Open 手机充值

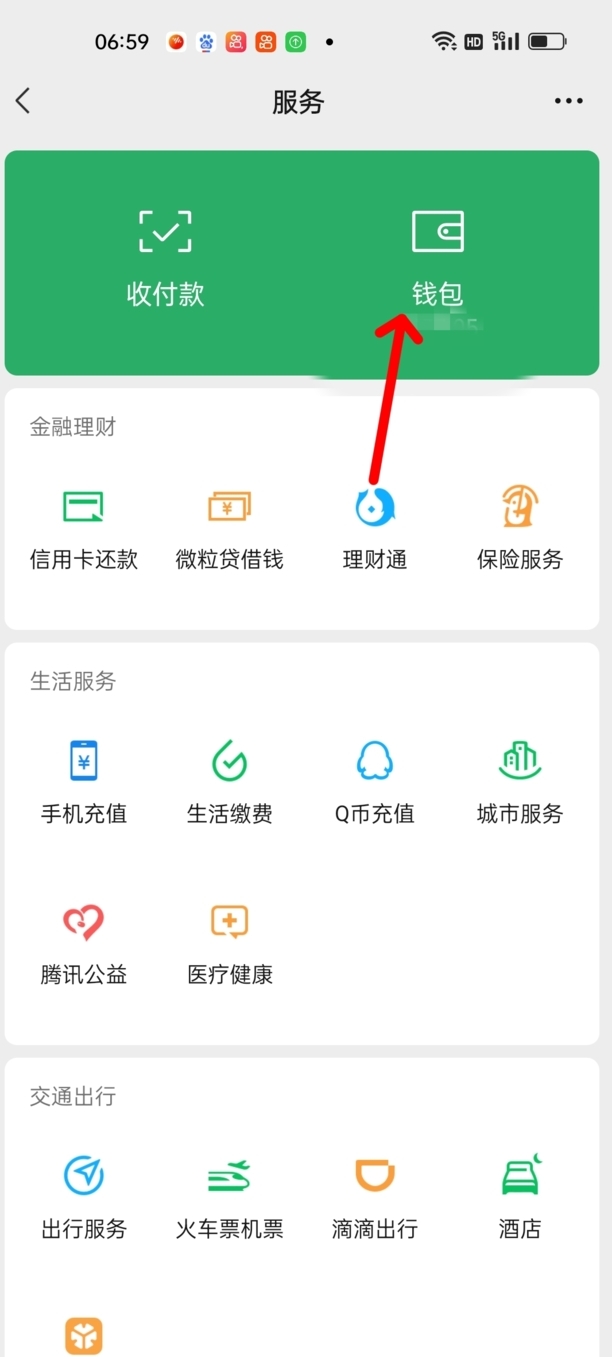[x=84, y=783]
